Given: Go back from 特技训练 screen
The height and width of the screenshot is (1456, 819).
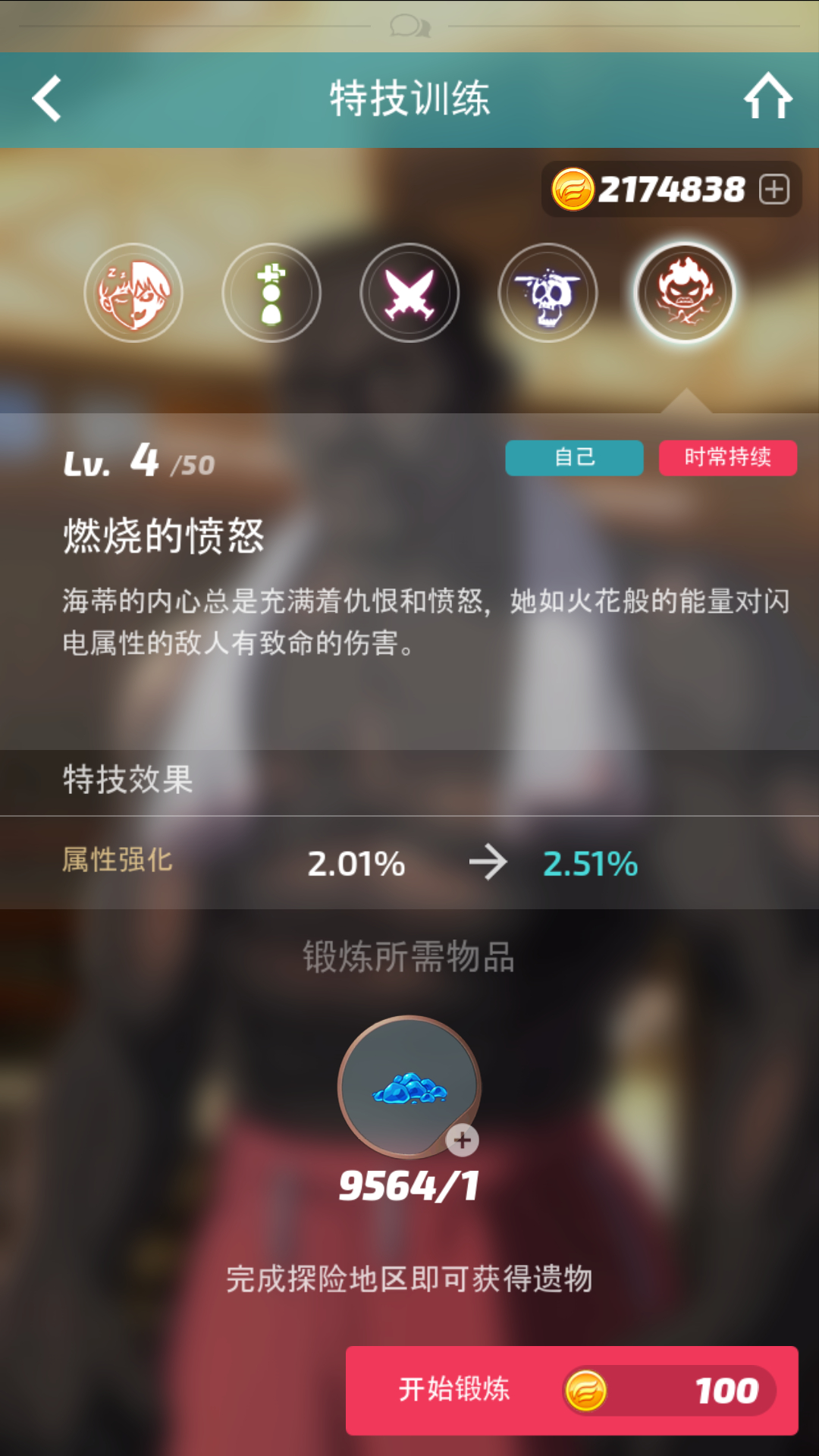Looking at the screenshot, I should (x=47, y=99).
